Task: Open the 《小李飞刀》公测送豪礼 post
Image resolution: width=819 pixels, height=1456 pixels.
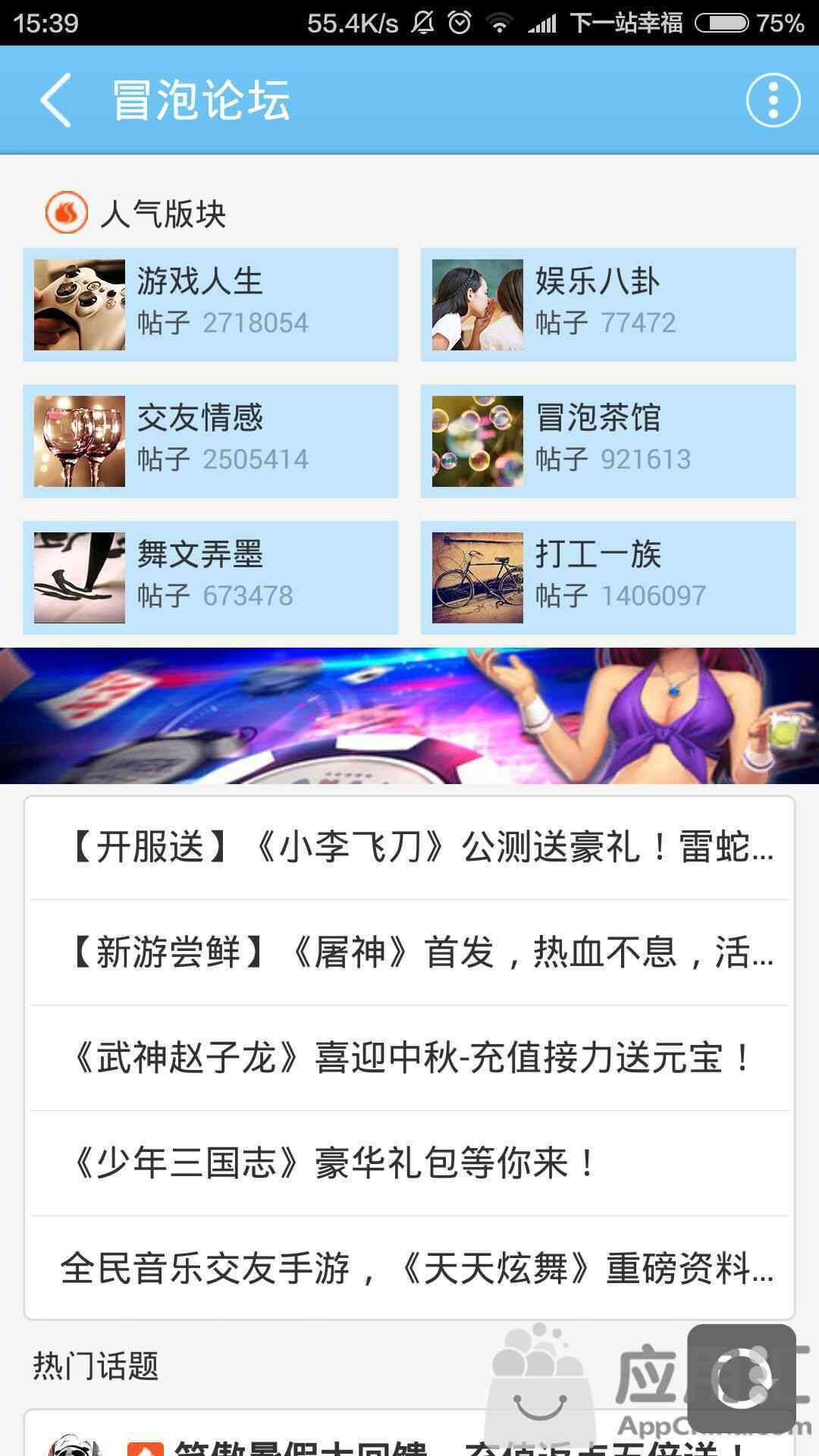Action: click(409, 847)
